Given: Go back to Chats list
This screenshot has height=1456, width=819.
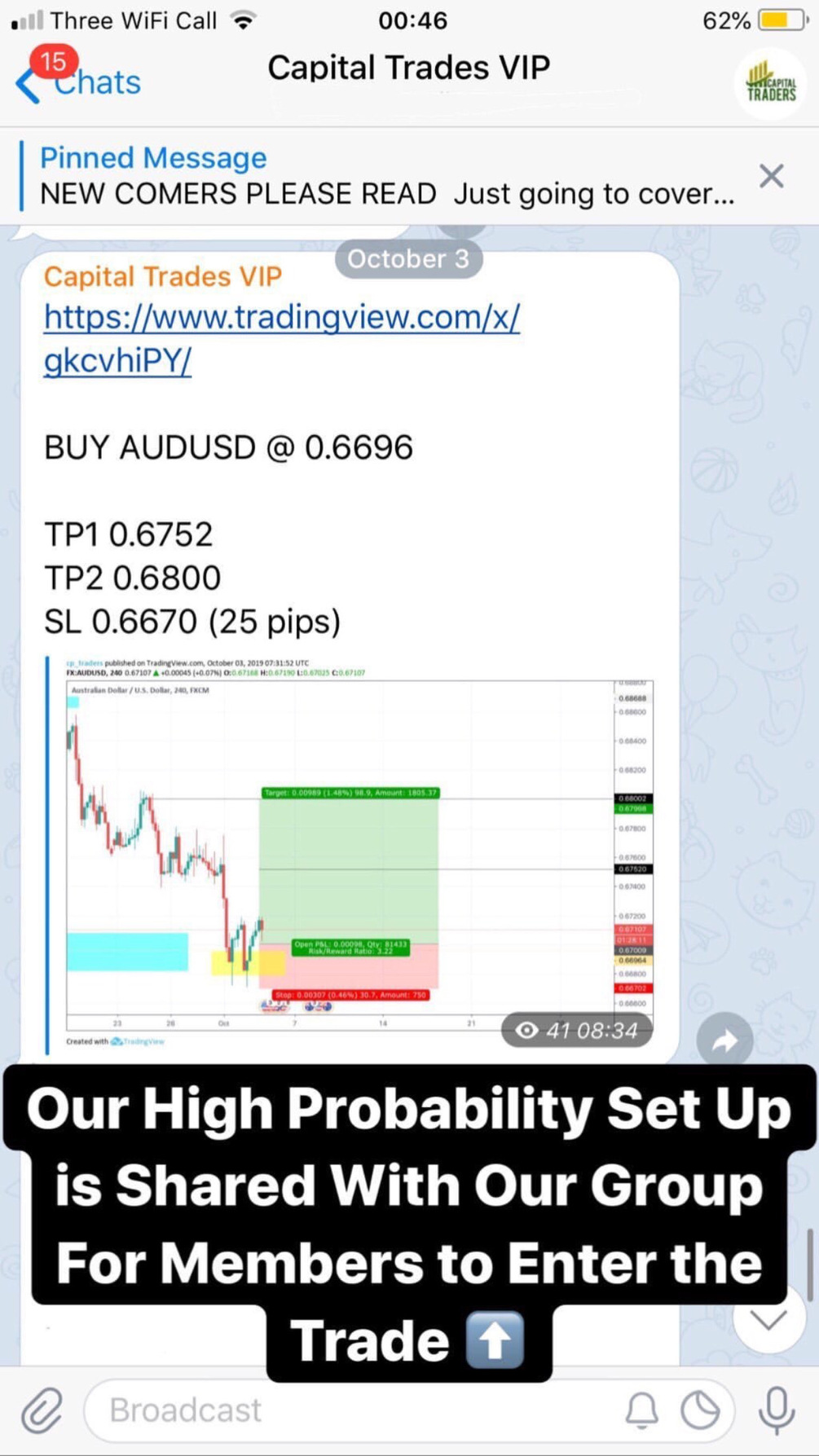Looking at the screenshot, I should pos(79,83).
